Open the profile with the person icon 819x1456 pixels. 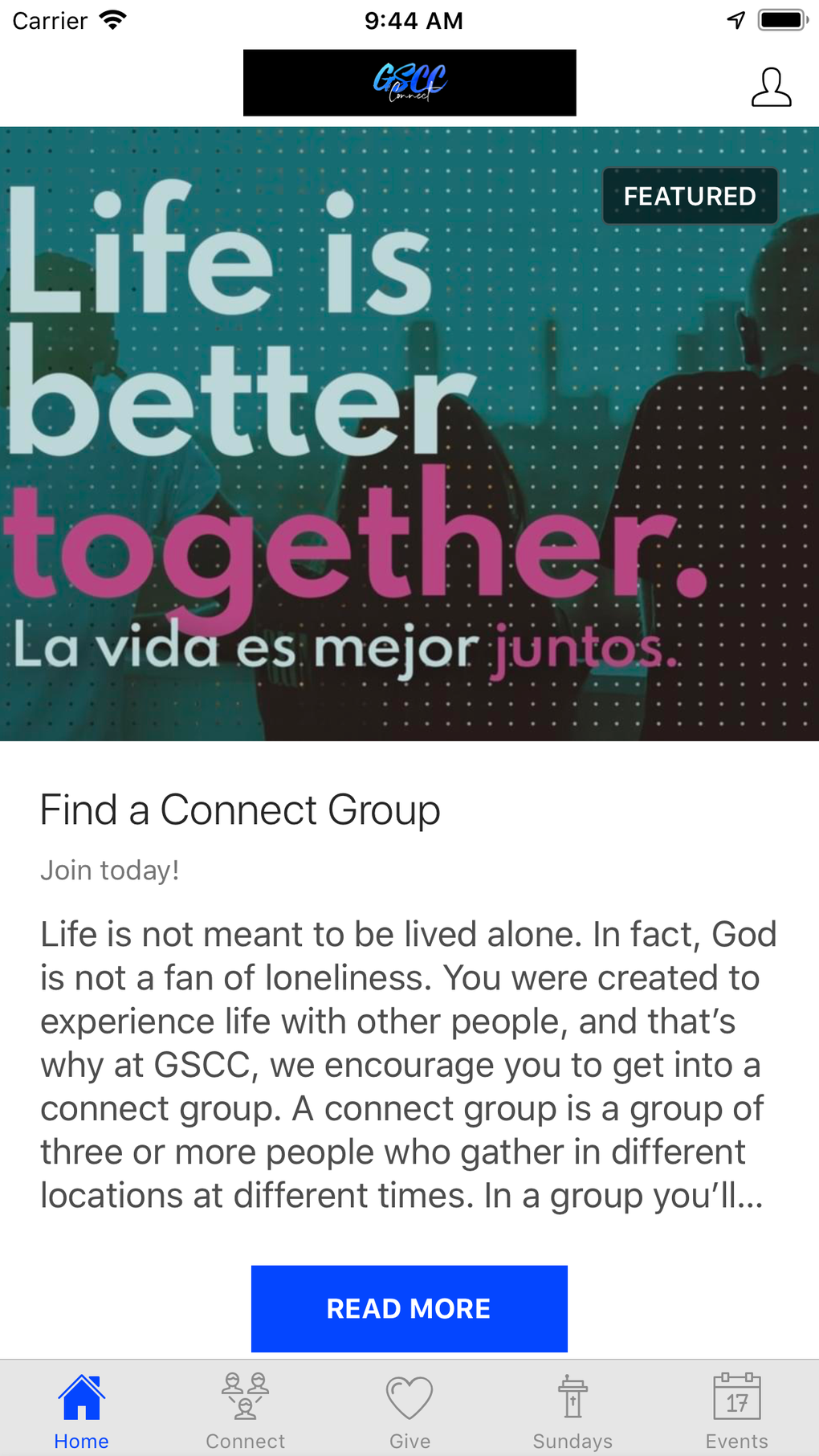770,87
